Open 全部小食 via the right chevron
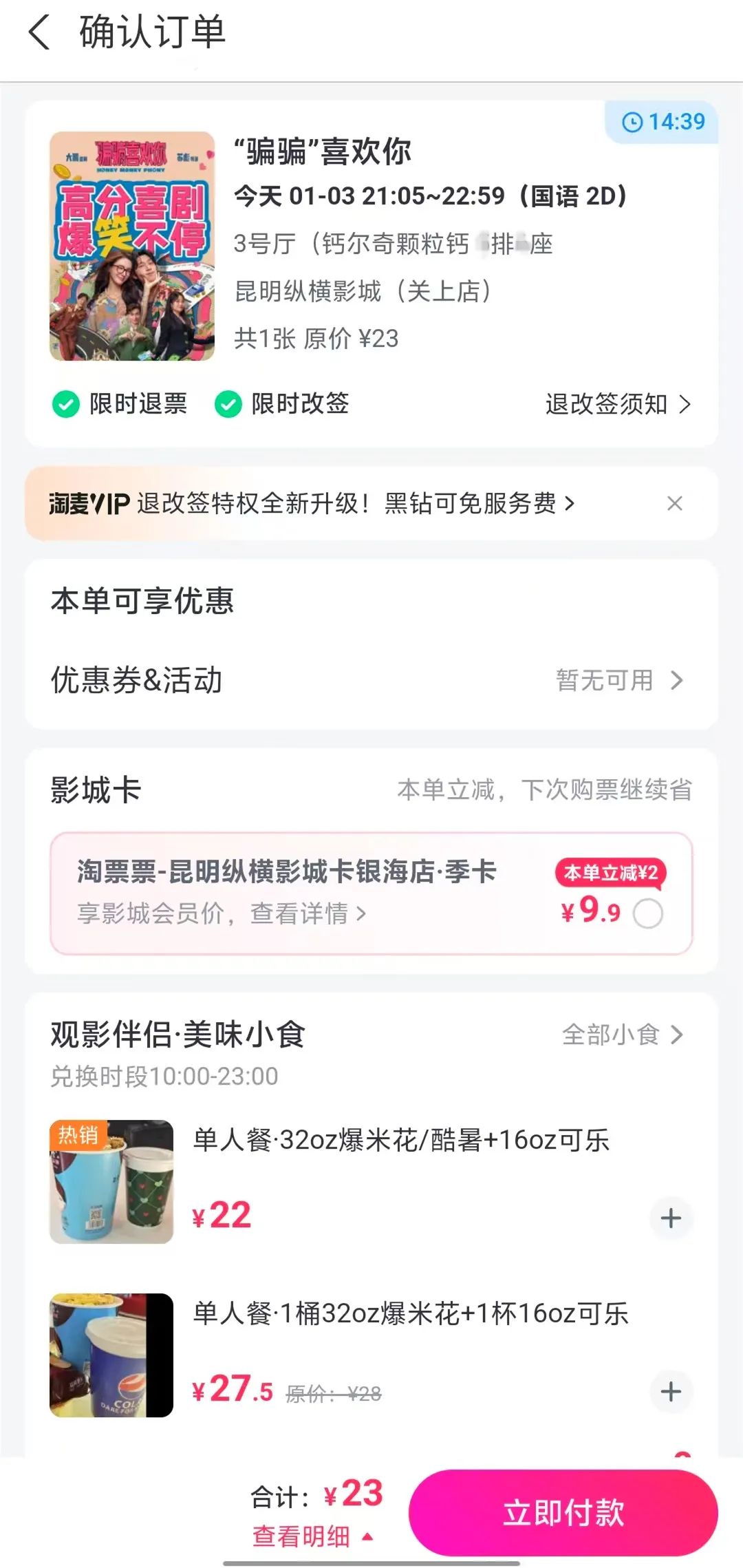Screen dimensions: 743x1568 tap(678, 1034)
